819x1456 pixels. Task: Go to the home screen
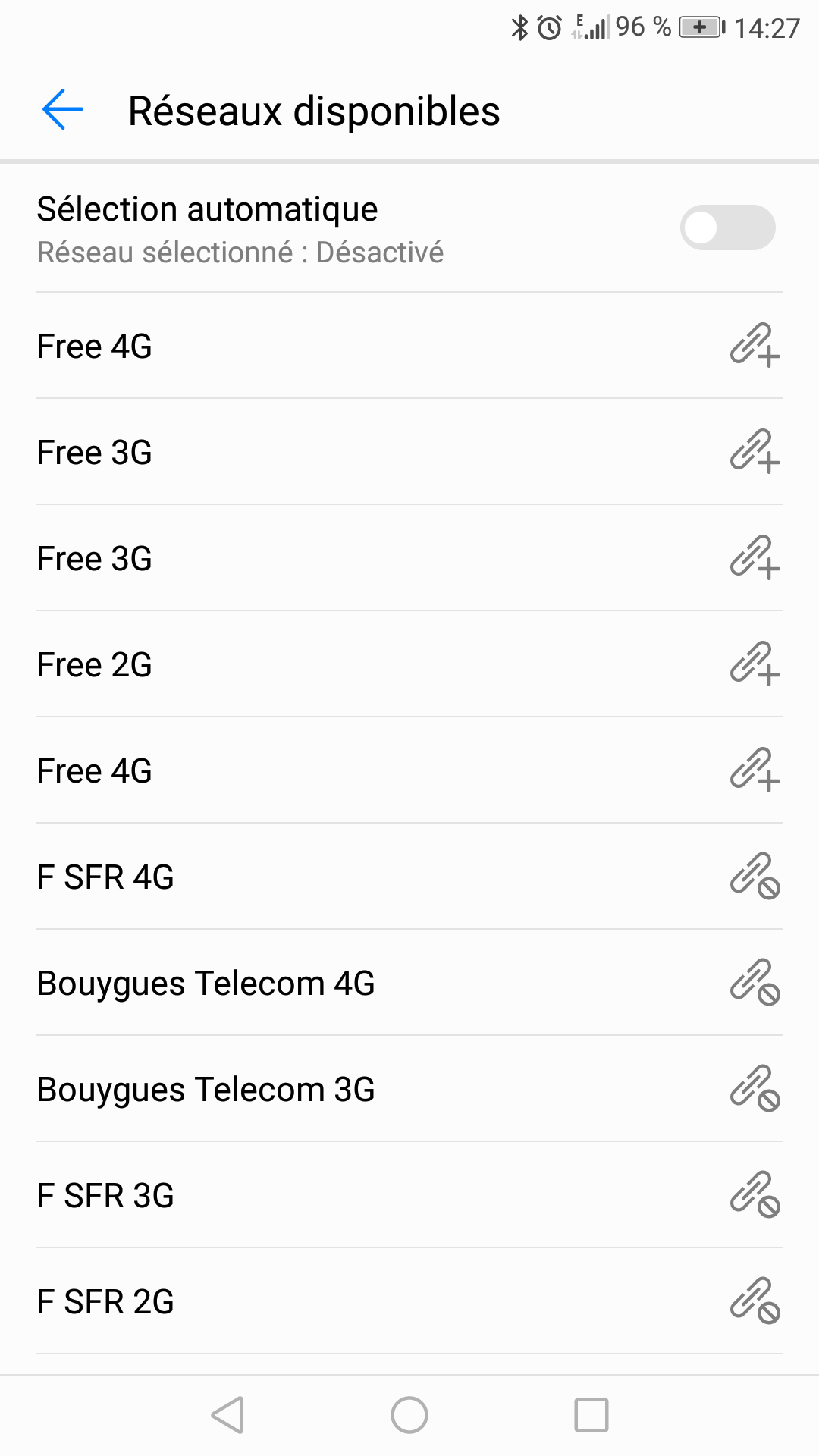tap(409, 1415)
